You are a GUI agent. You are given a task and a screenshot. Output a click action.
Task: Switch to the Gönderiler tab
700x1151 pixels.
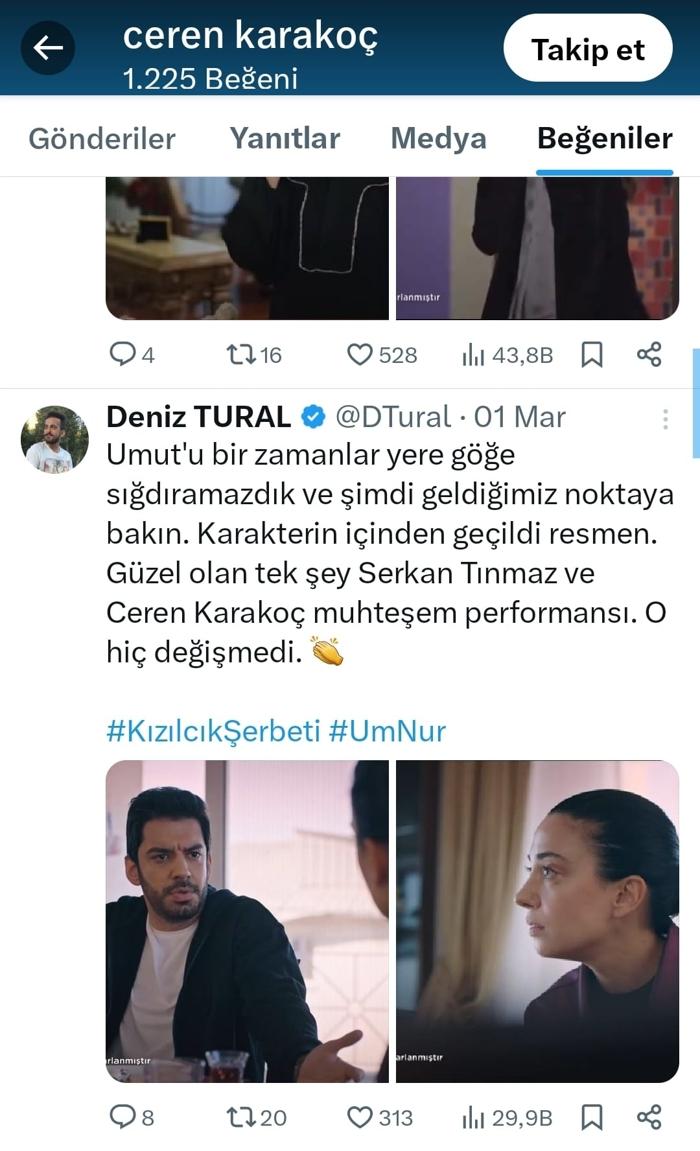pyautogui.click(x=102, y=138)
